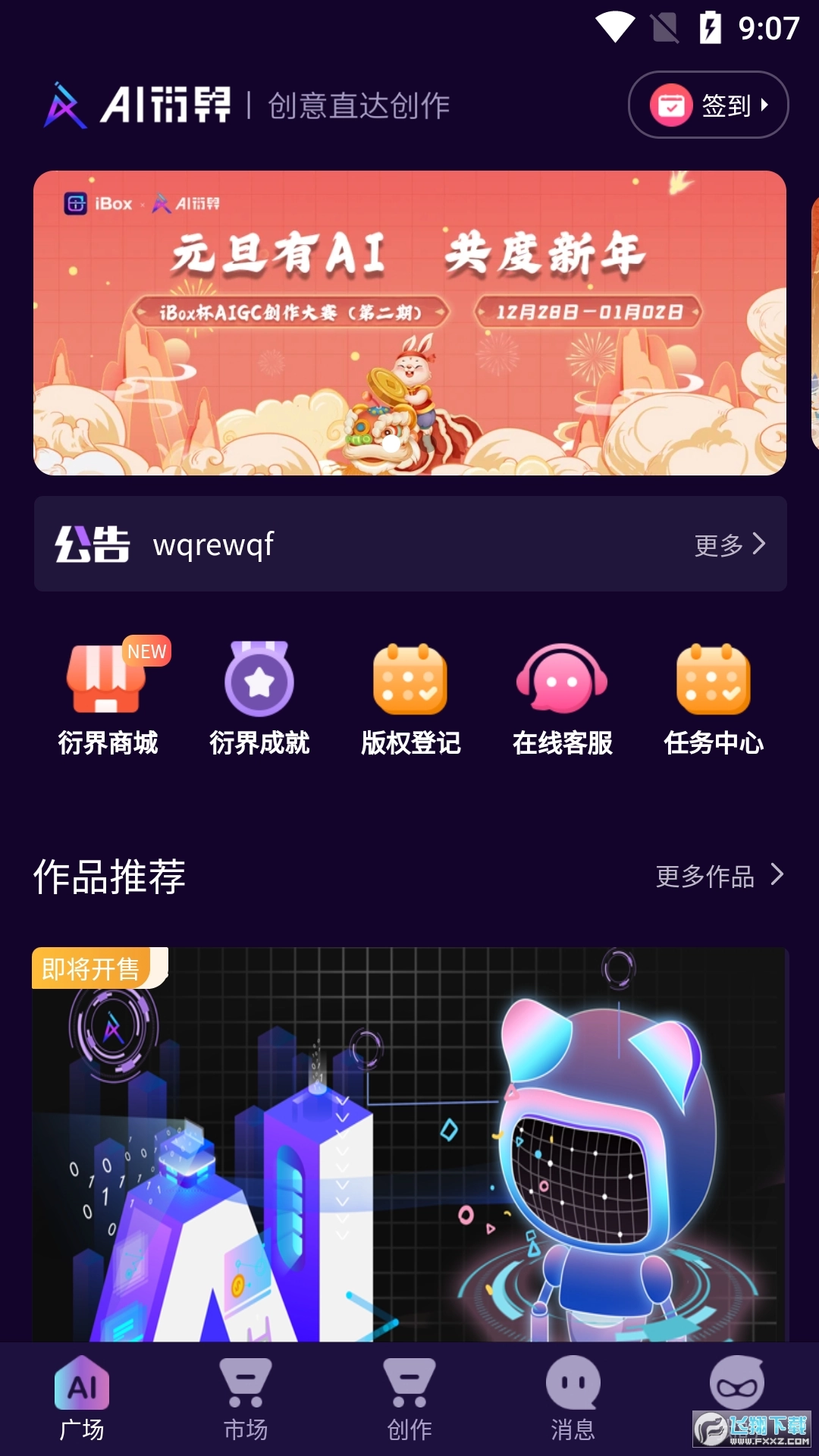Screen dimensions: 819x1456
Task: Switch to the 市场 tab
Action: click(x=246, y=1399)
